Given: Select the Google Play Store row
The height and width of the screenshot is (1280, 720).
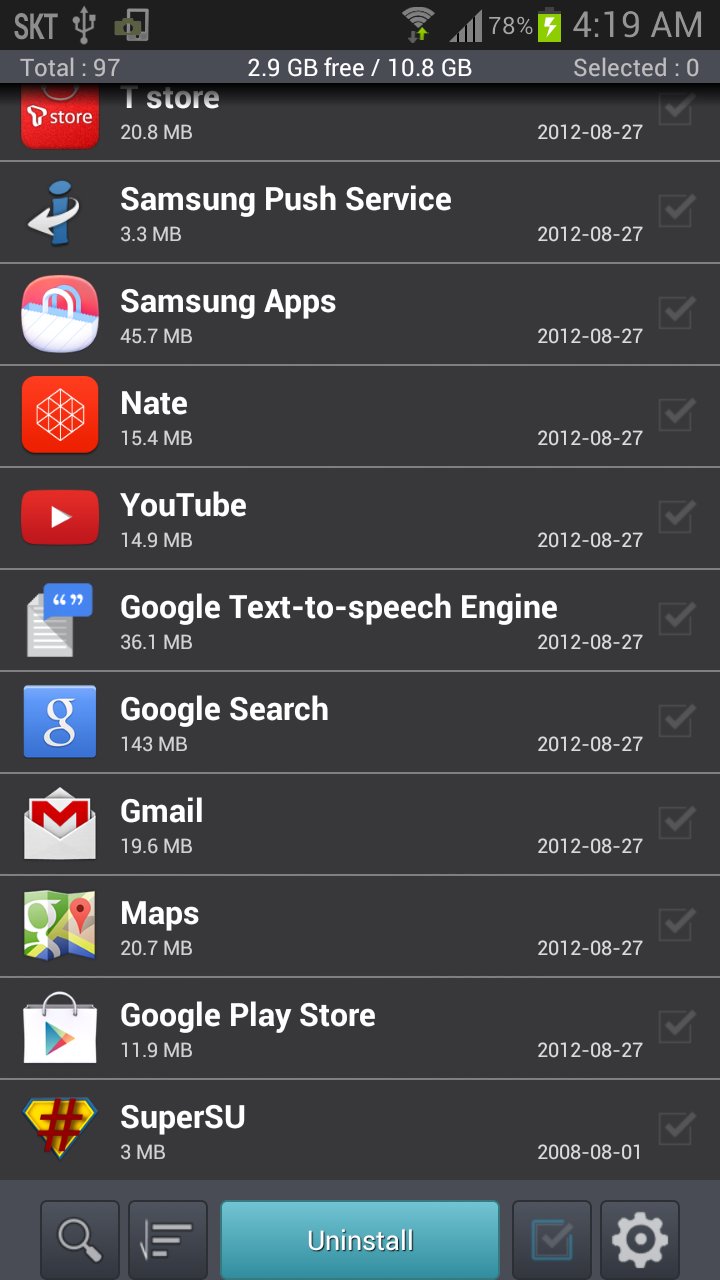Looking at the screenshot, I should (330, 1029).
